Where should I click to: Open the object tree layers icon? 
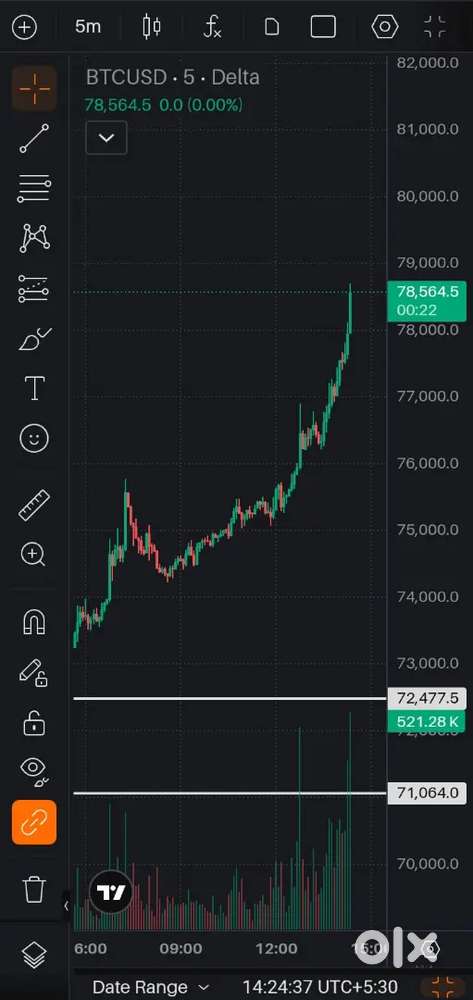pos(34,955)
